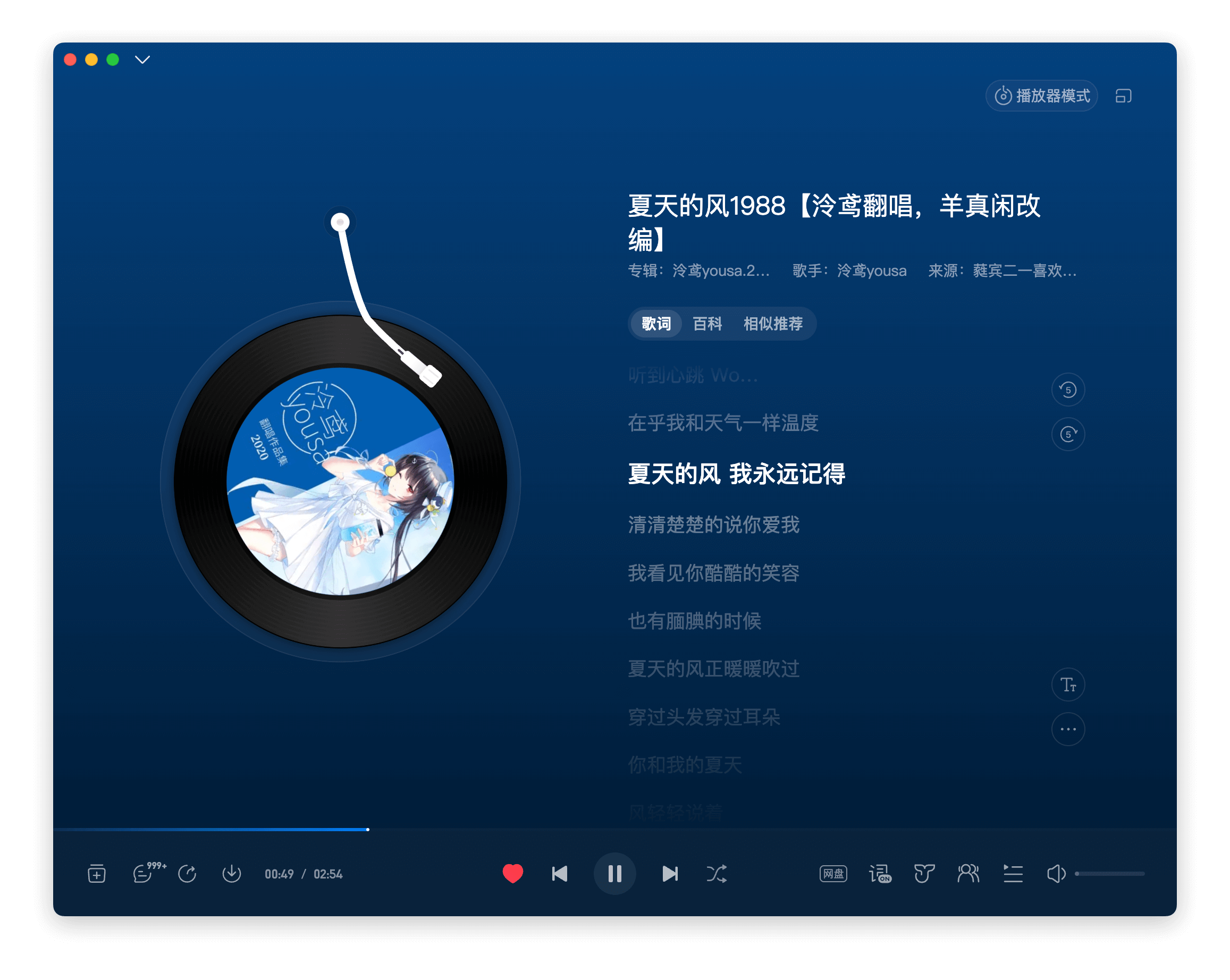Go back to the previous track
1230x980 pixels.
coord(560,873)
